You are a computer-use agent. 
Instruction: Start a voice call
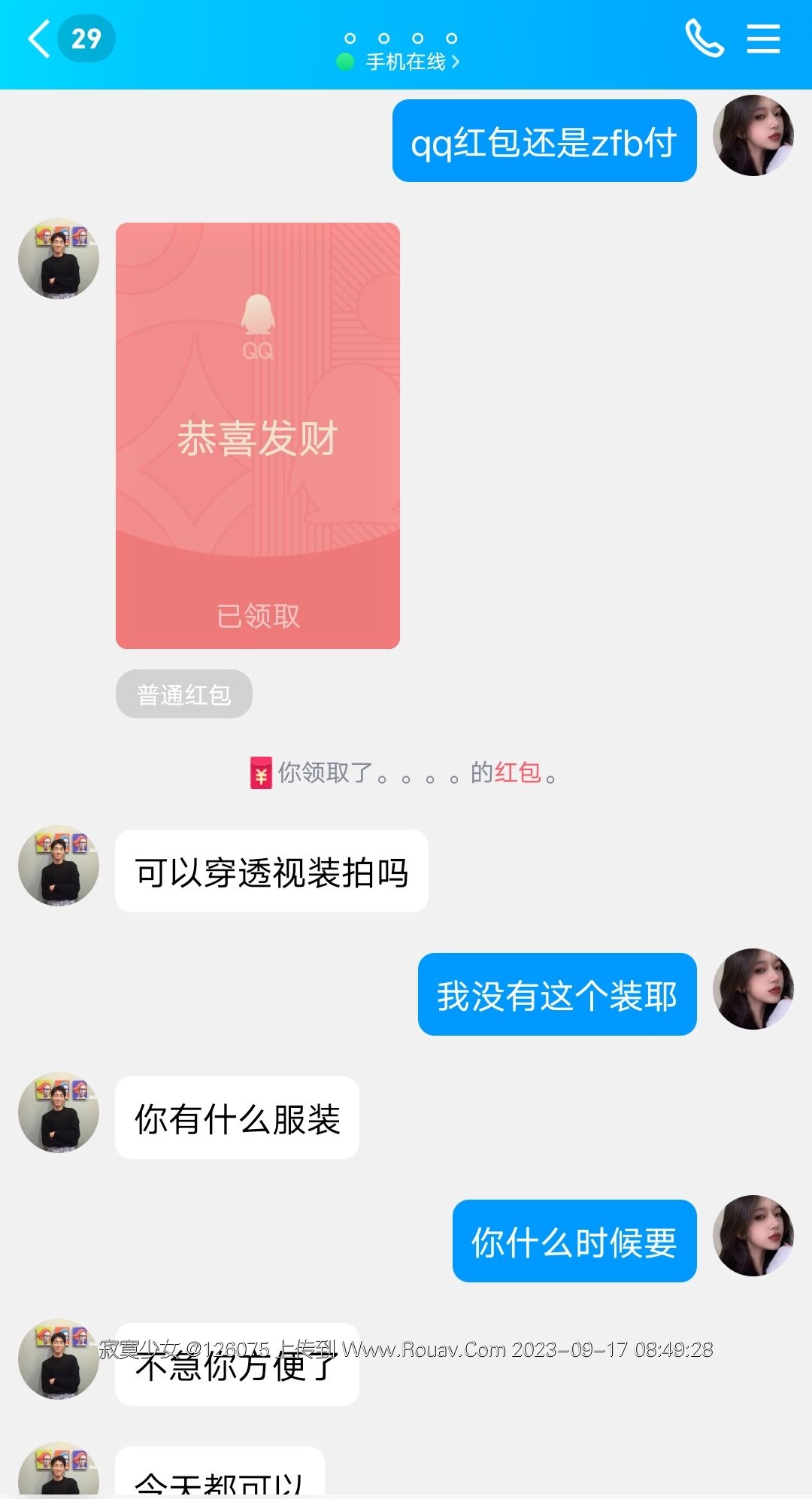pyautogui.click(x=704, y=39)
